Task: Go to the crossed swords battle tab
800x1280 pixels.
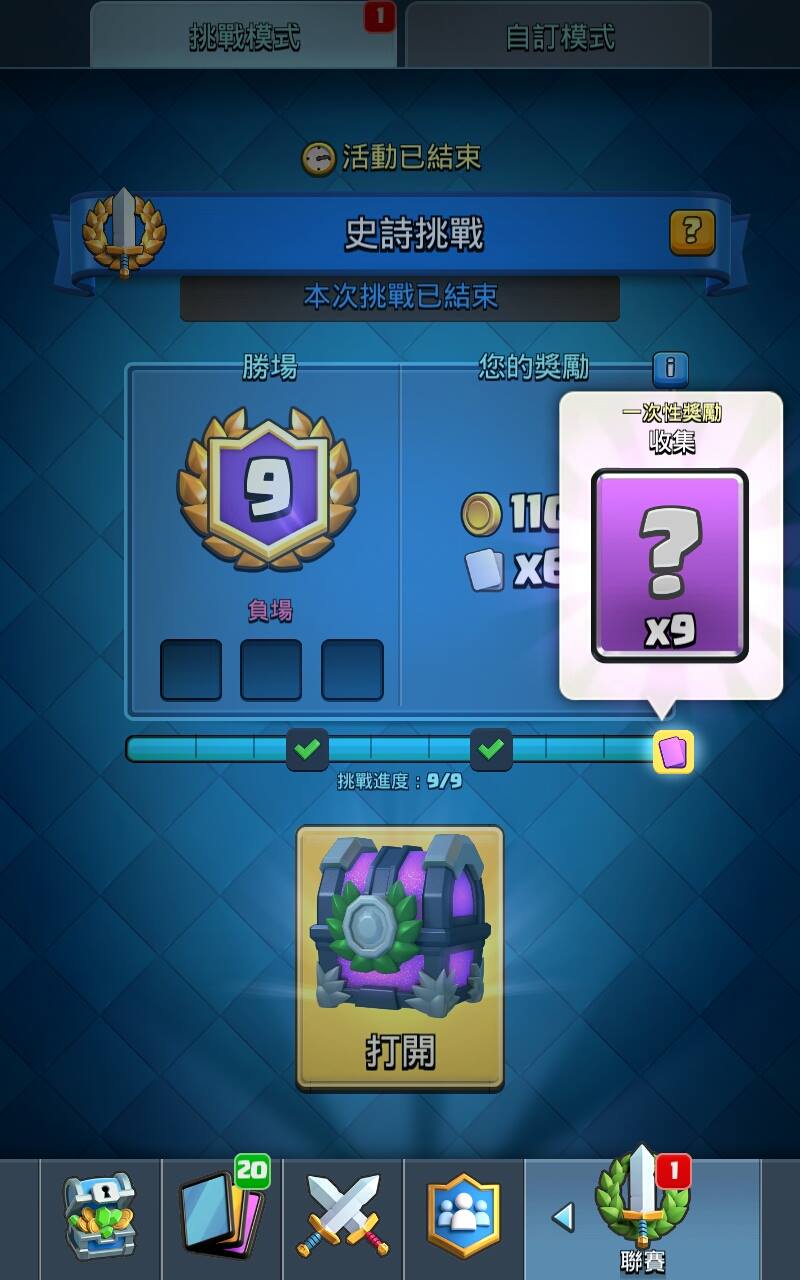Action: [341, 1216]
